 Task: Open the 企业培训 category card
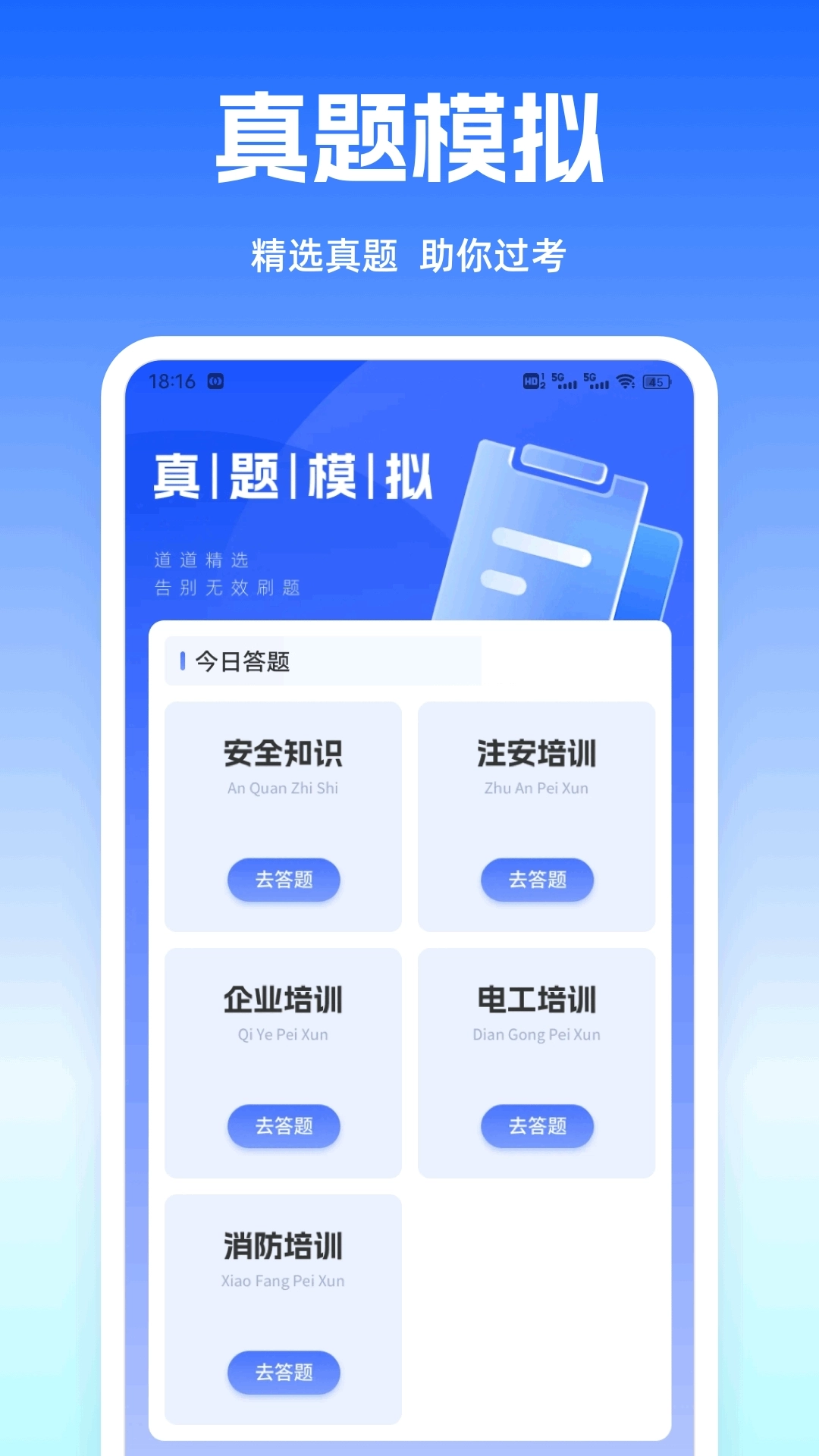pyautogui.click(x=284, y=1062)
